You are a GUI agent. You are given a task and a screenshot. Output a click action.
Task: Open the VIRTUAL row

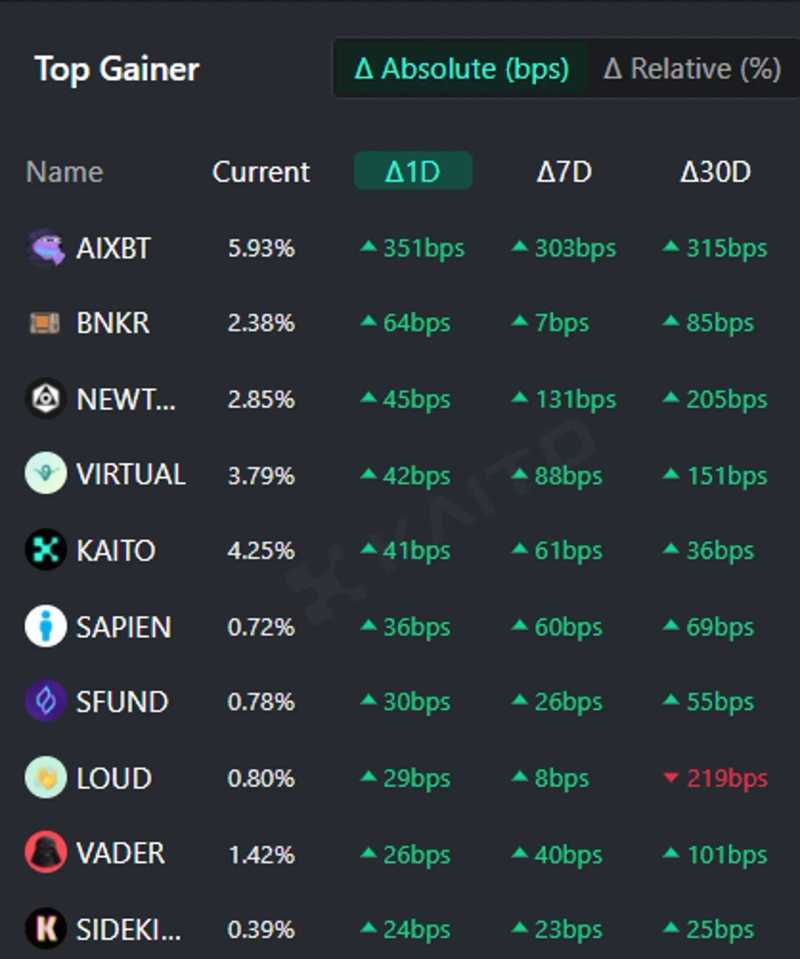click(x=130, y=475)
